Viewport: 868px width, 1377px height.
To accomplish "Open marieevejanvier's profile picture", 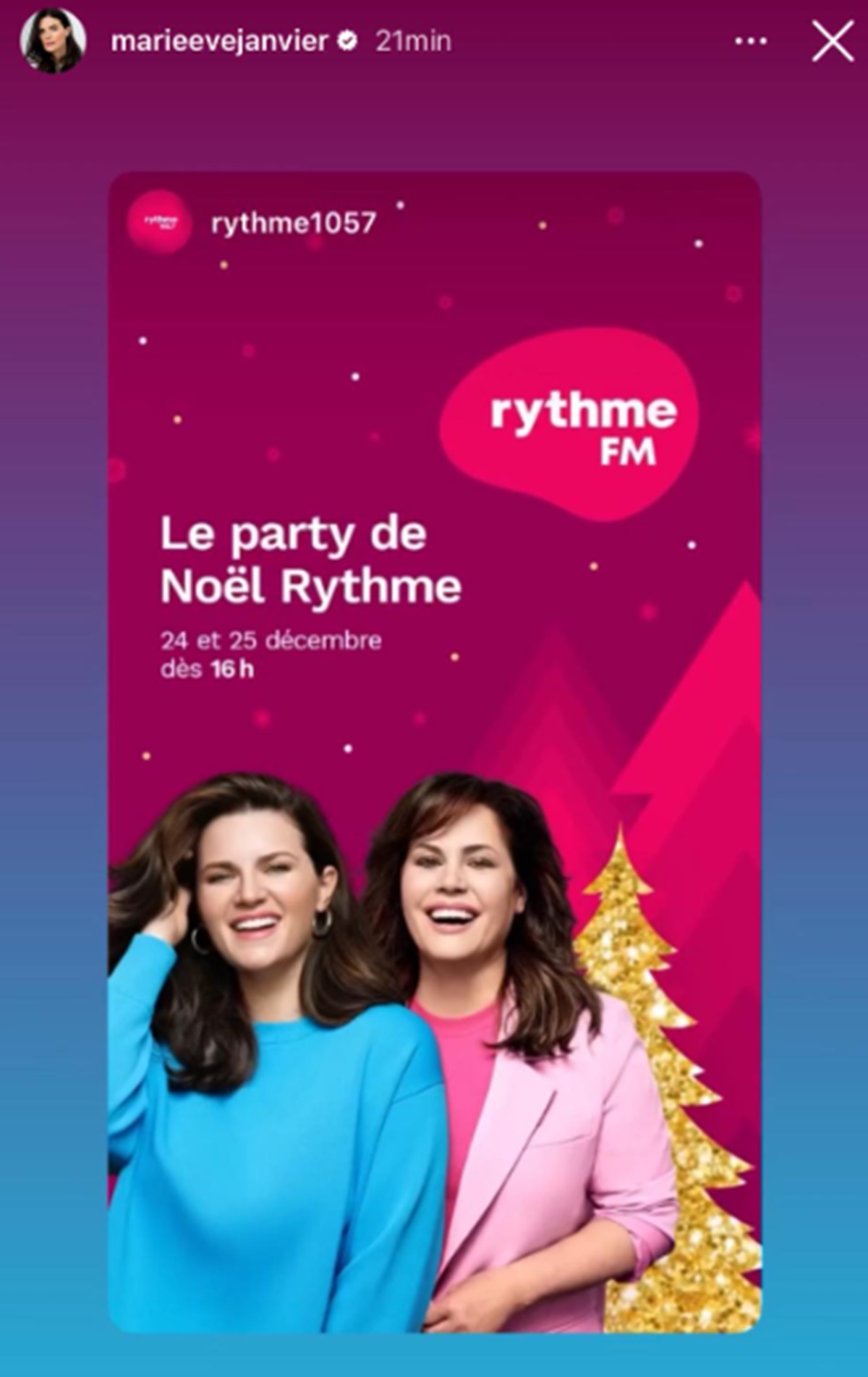I will click(x=53, y=41).
